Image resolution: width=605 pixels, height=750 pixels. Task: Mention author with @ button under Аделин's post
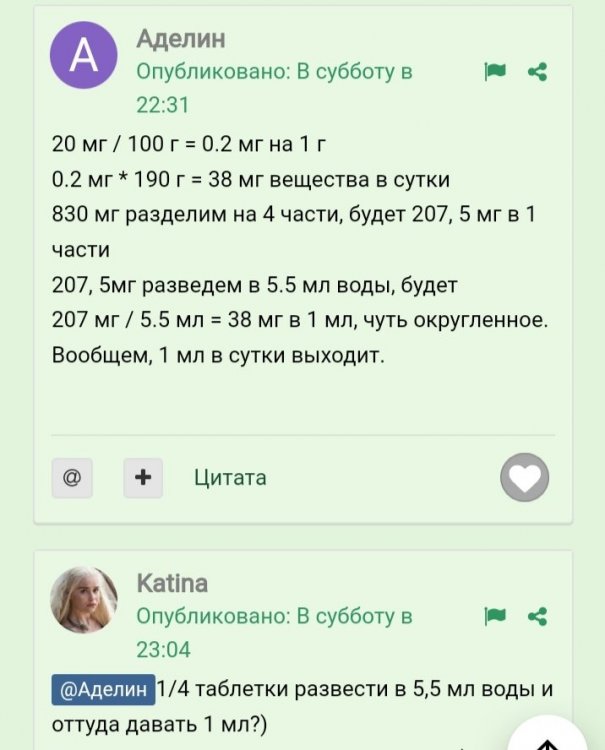tap(72, 478)
